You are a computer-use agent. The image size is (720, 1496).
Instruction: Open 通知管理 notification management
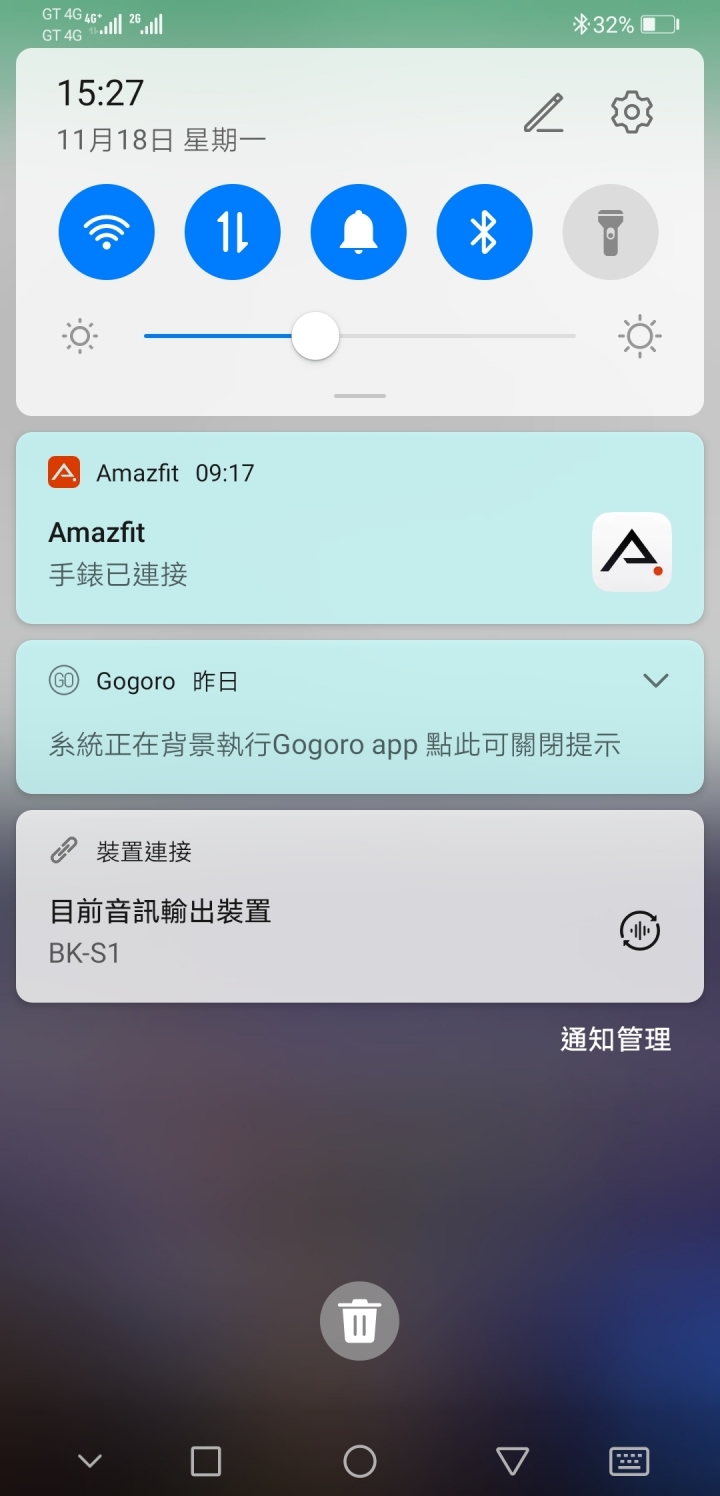pyautogui.click(x=615, y=1040)
